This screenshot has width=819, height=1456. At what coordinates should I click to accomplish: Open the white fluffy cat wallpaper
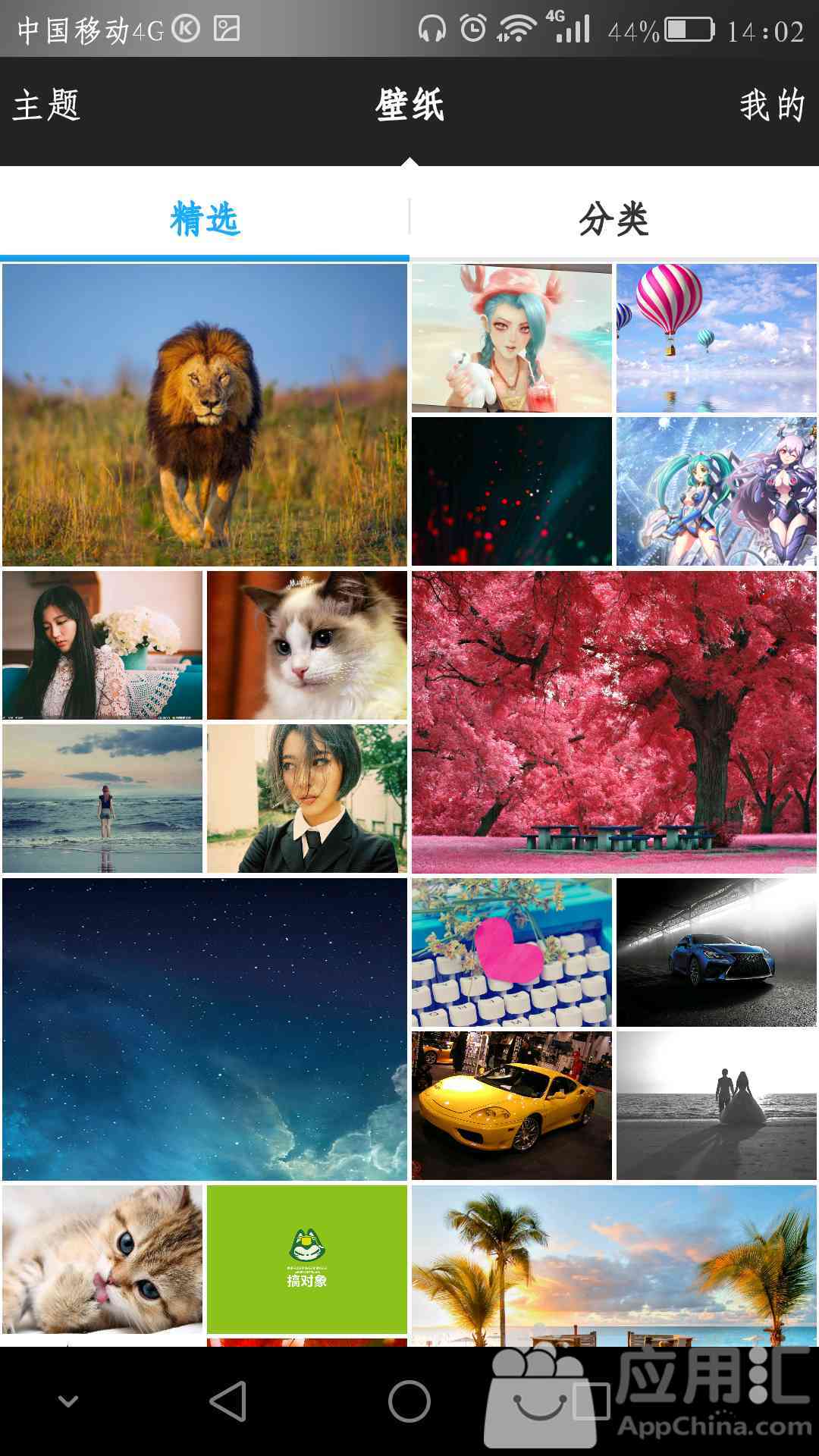[x=306, y=645]
